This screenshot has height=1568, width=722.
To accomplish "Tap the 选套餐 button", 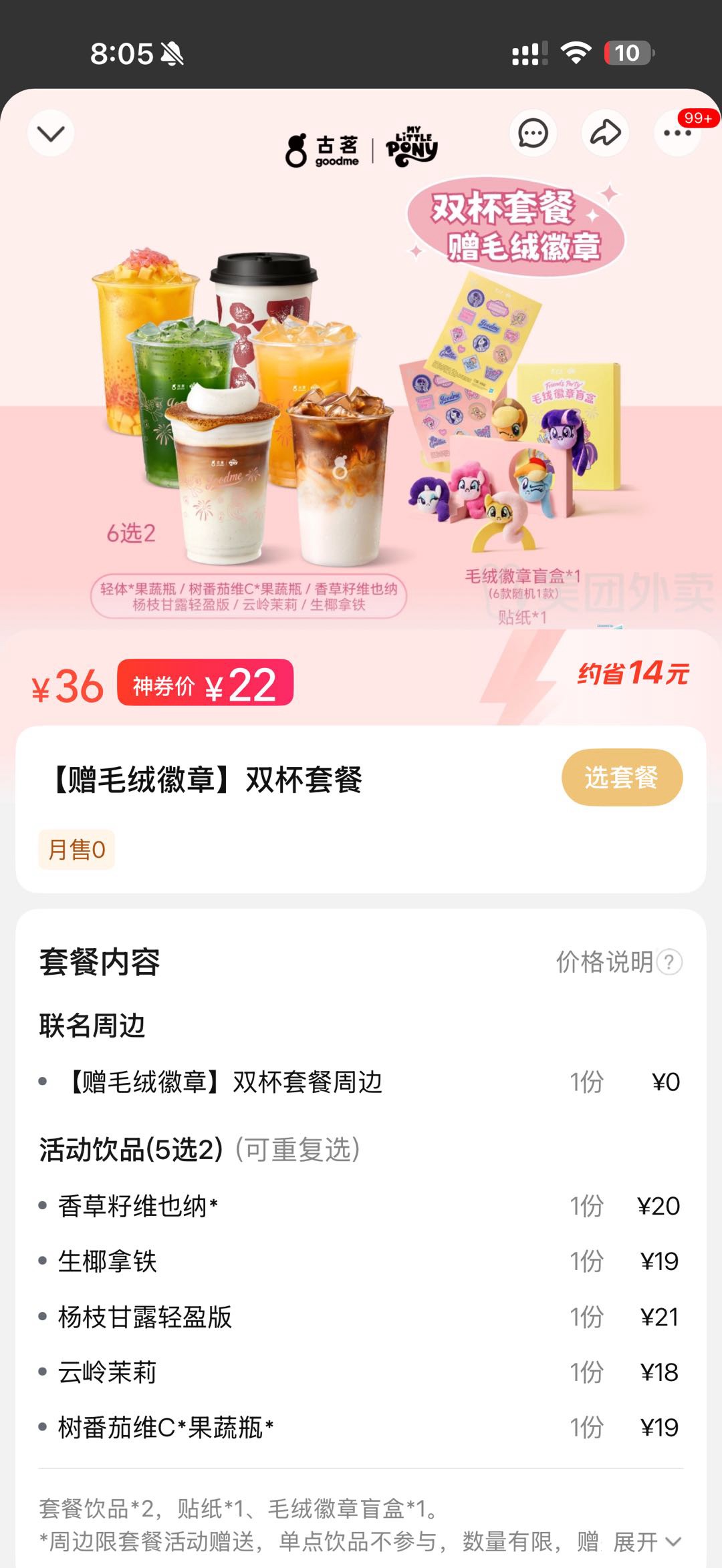I will [622, 778].
